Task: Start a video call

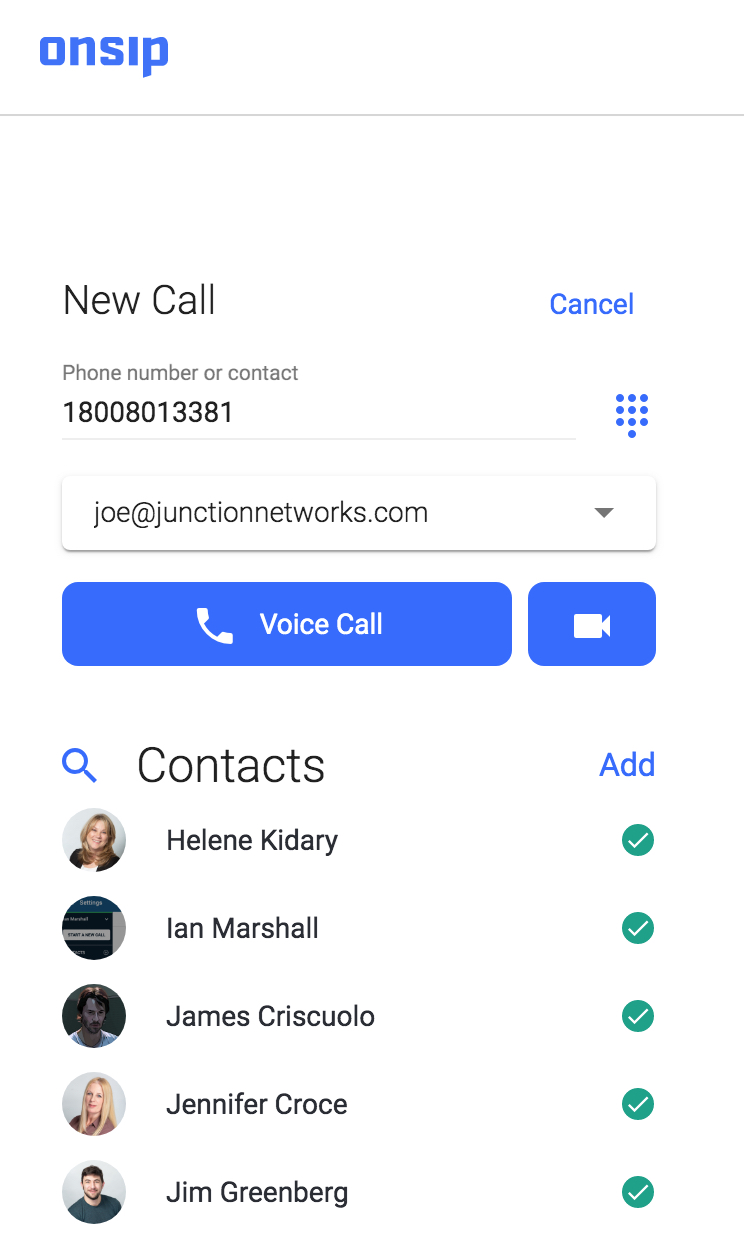Action: tap(591, 624)
